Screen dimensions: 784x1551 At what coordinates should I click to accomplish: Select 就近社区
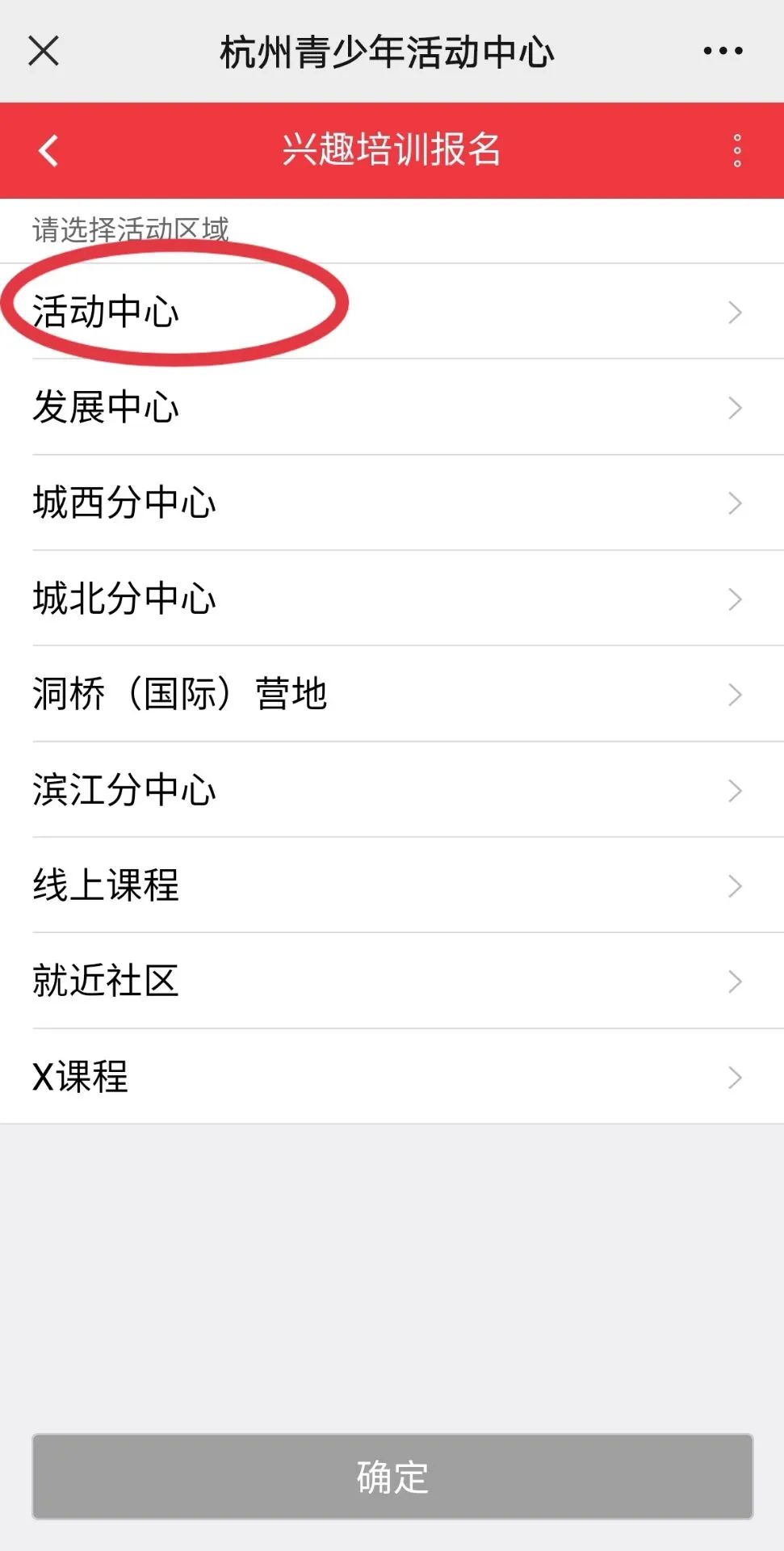[392, 981]
